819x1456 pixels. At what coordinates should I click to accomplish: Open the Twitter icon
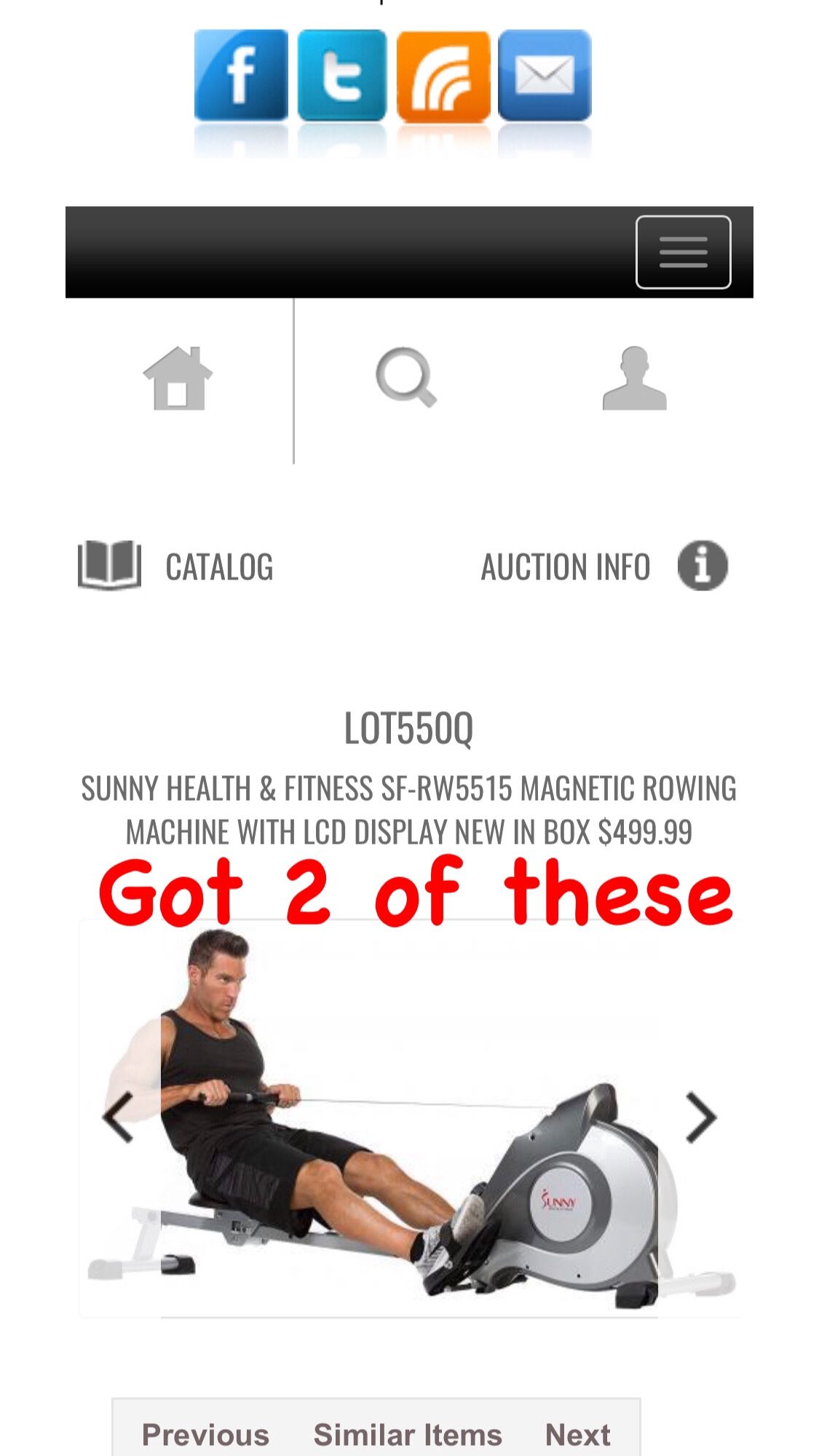pyautogui.click(x=341, y=75)
